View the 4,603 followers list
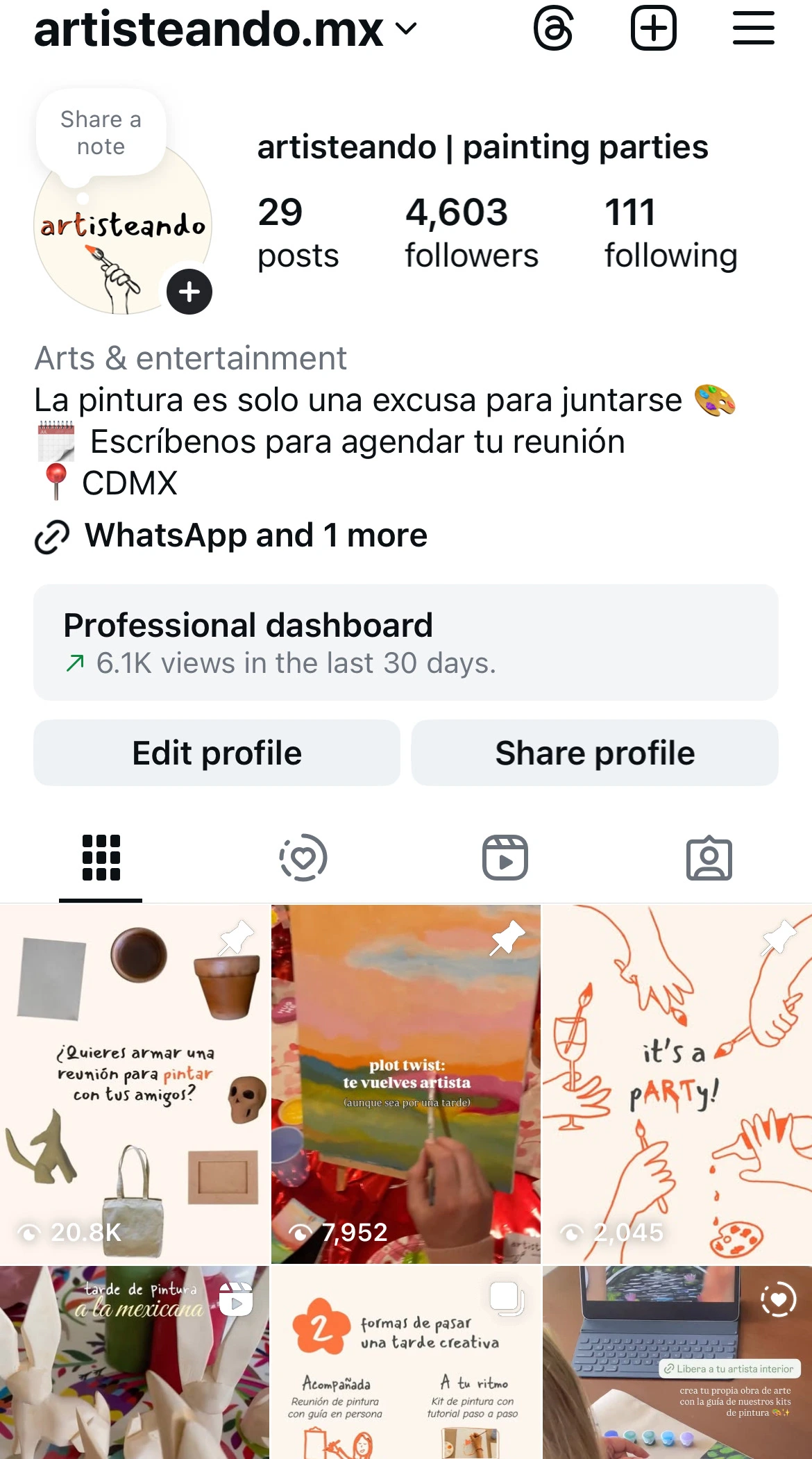 coord(471,233)
